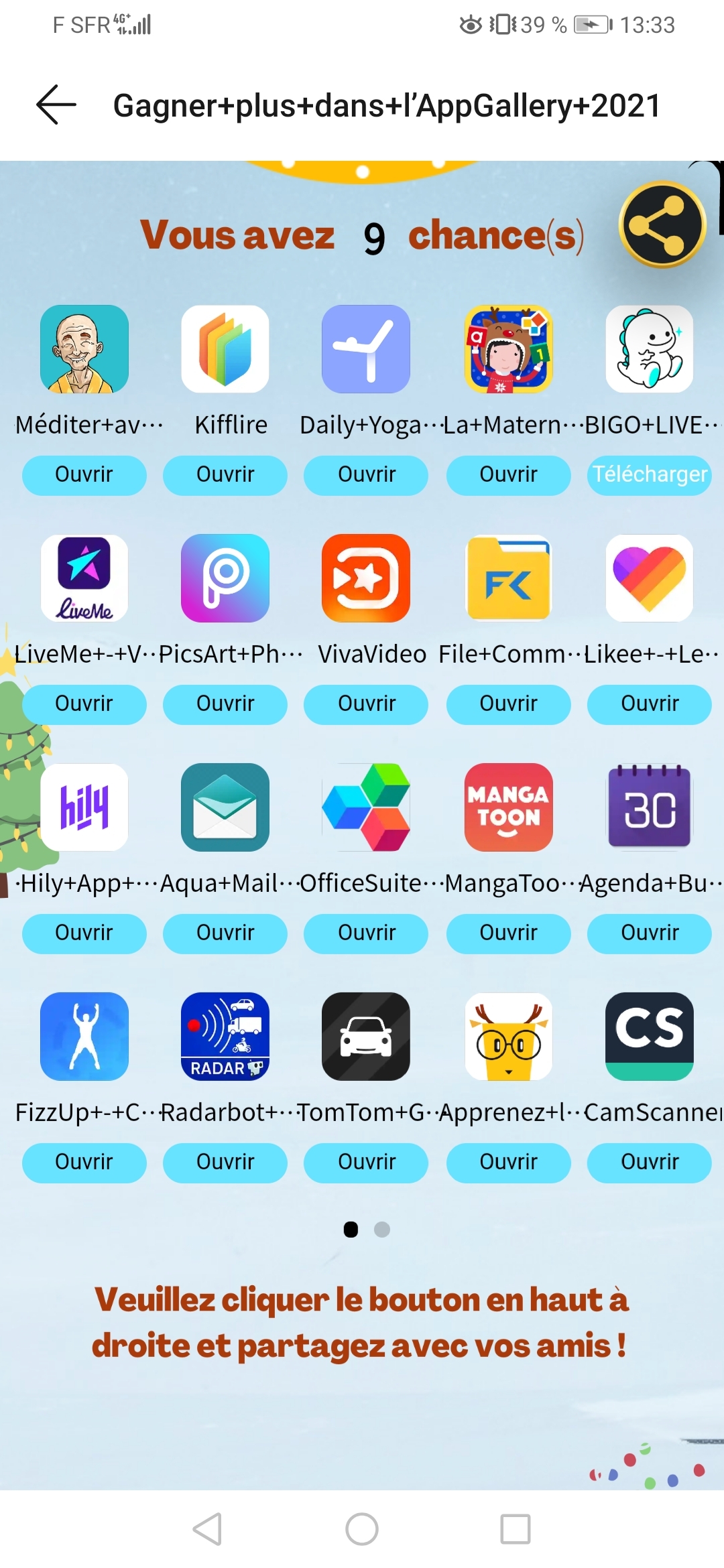Image resolution: width=724 pixels, height=1568 pixels.
Task: Open Kifflire with its Ouvrir button
Action: pyautogui.click(x=225, y=475)
